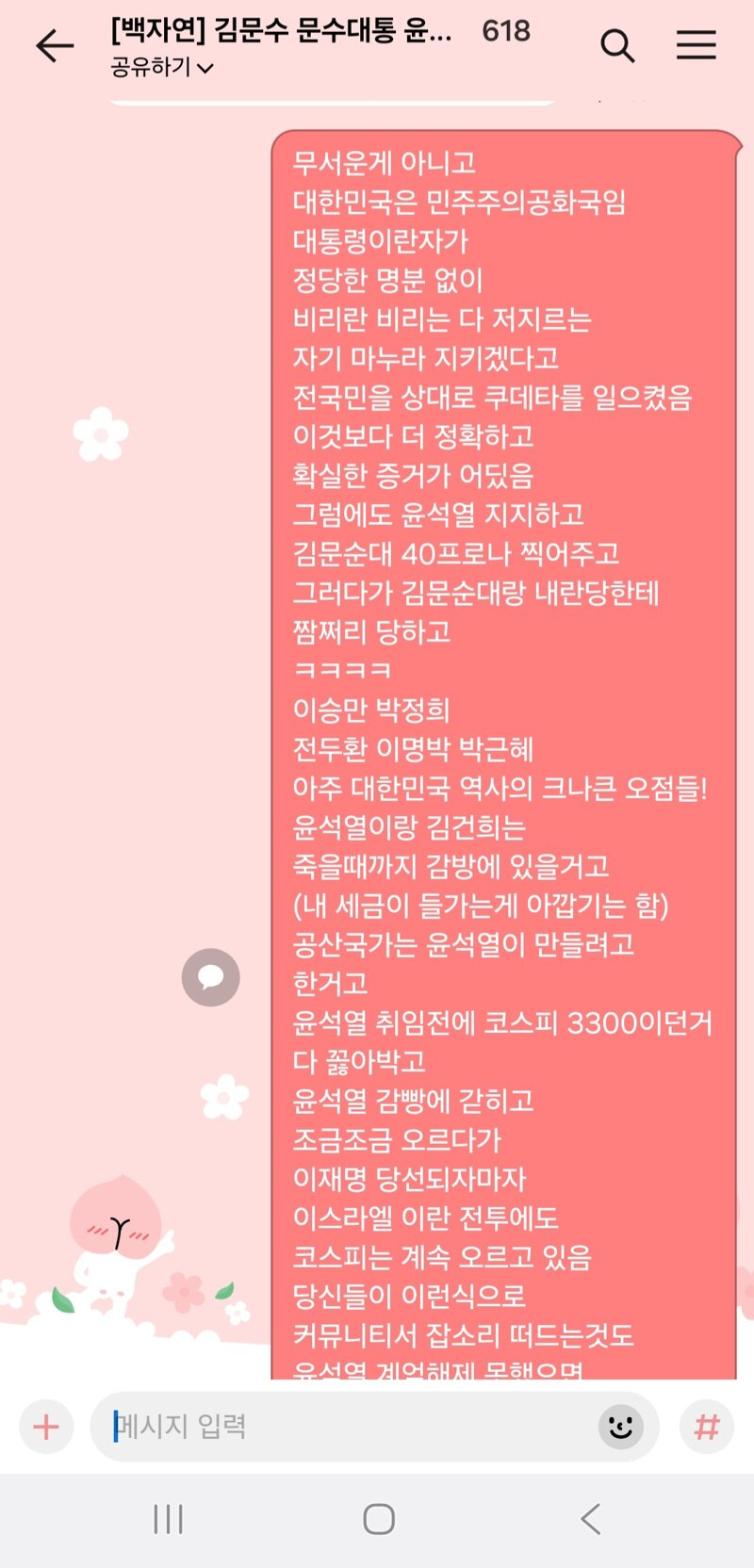Open the plus attachment menu

point(46,1427)
